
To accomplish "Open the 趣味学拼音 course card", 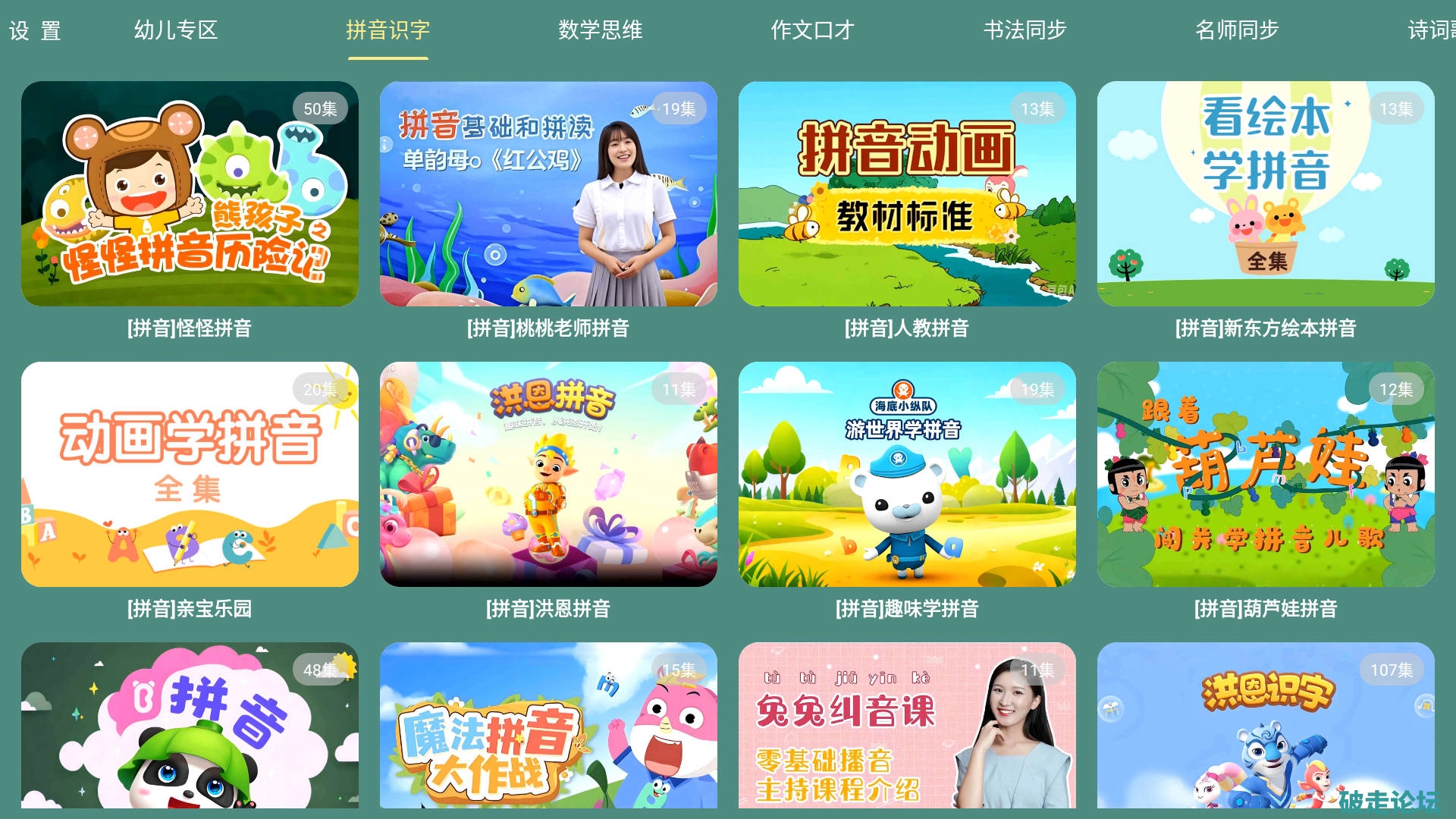I will point(907,475).
